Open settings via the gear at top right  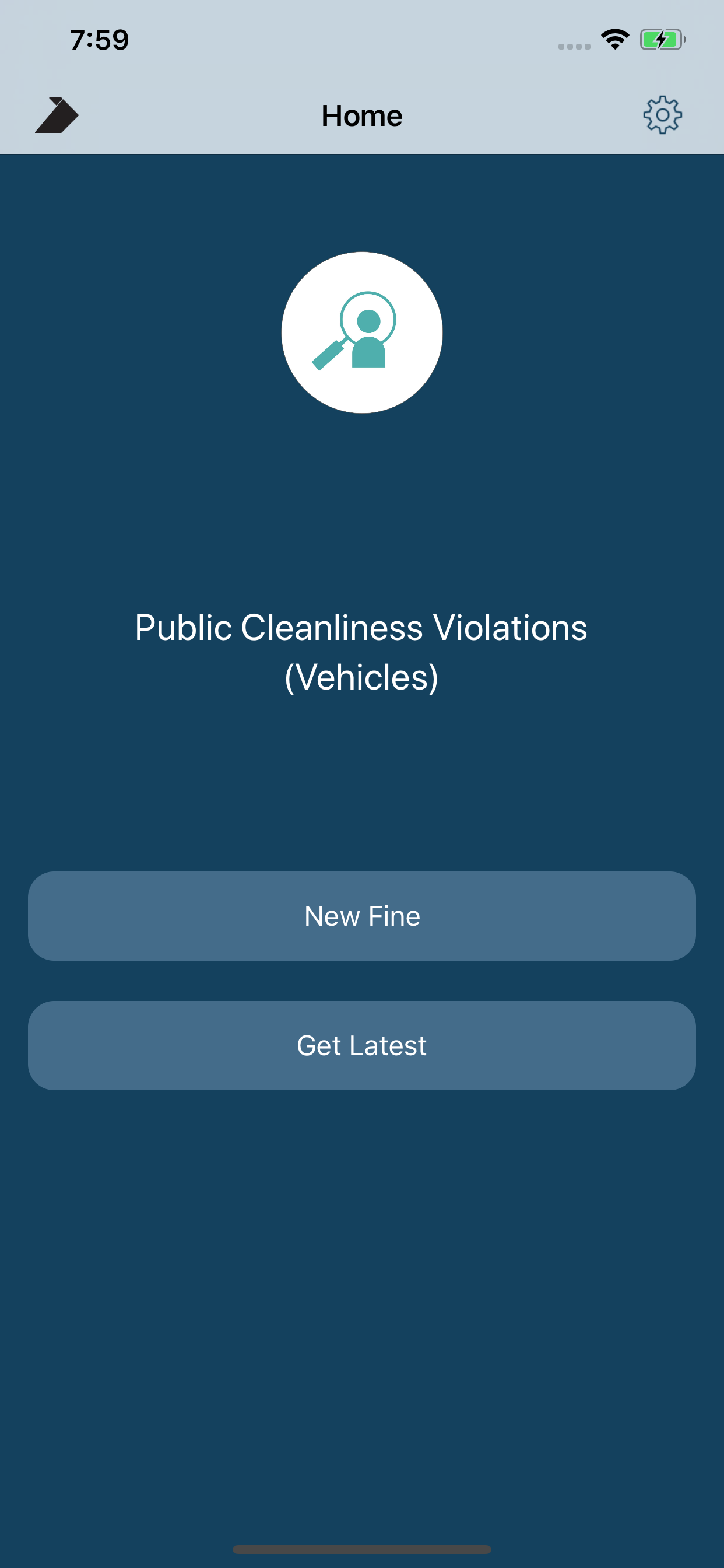(663, 115)
